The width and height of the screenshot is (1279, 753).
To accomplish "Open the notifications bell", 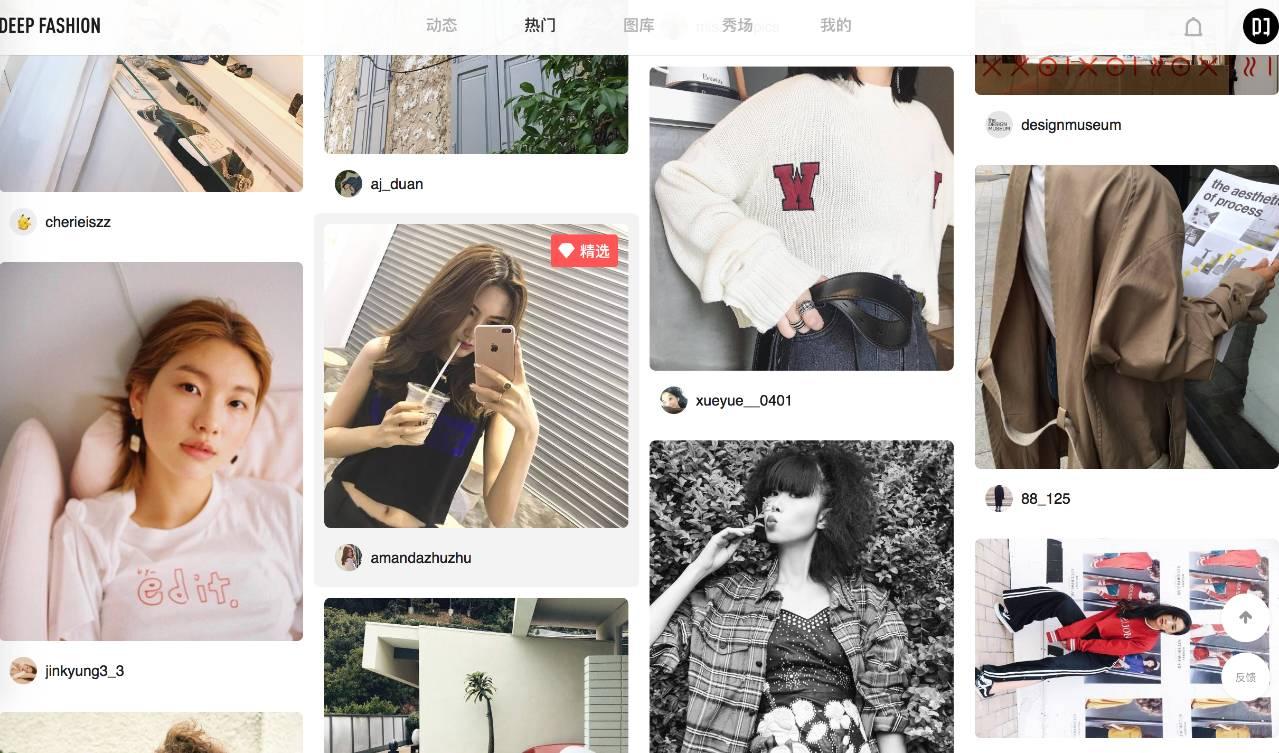I will pyautogui.click(x=1193, y=27).
